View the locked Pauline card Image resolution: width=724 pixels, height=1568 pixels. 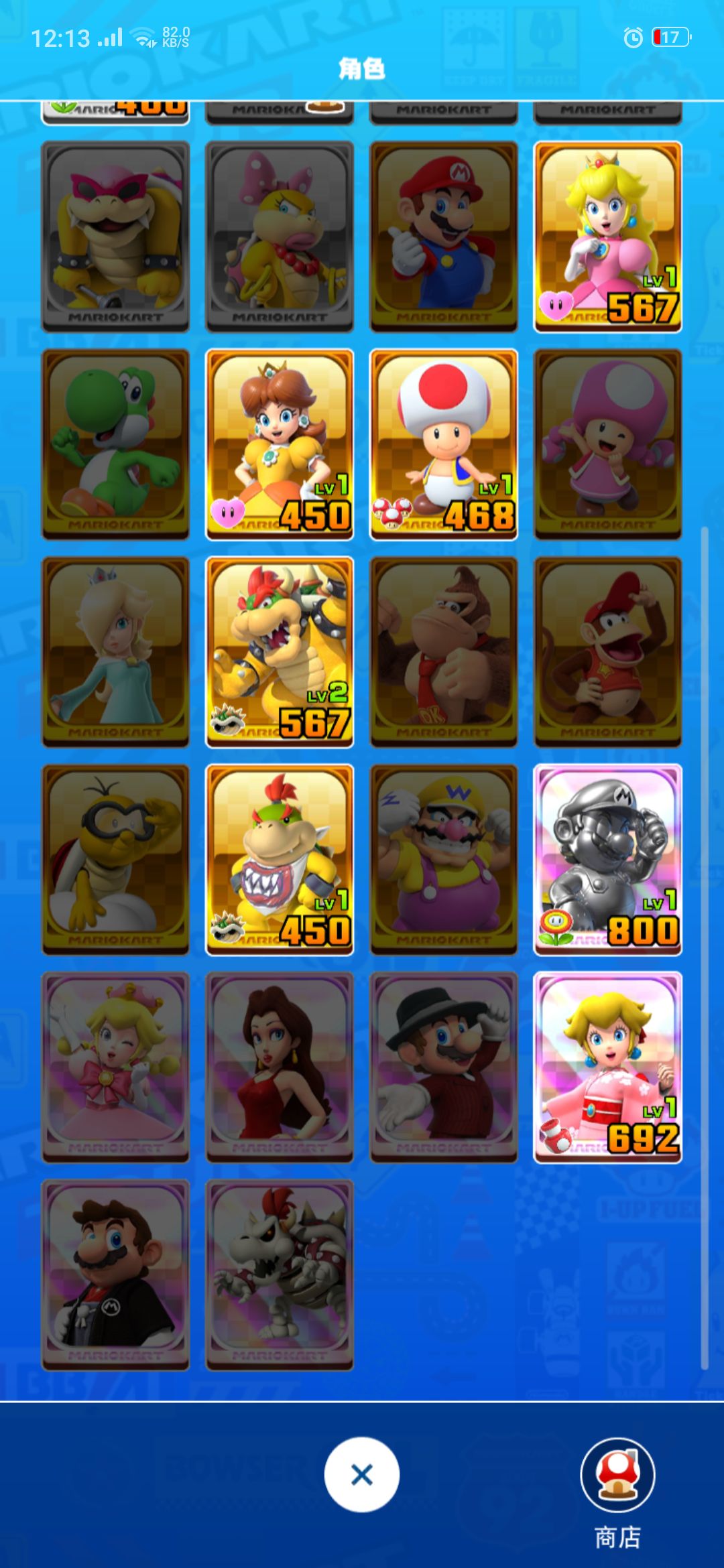click(279, 1067)
